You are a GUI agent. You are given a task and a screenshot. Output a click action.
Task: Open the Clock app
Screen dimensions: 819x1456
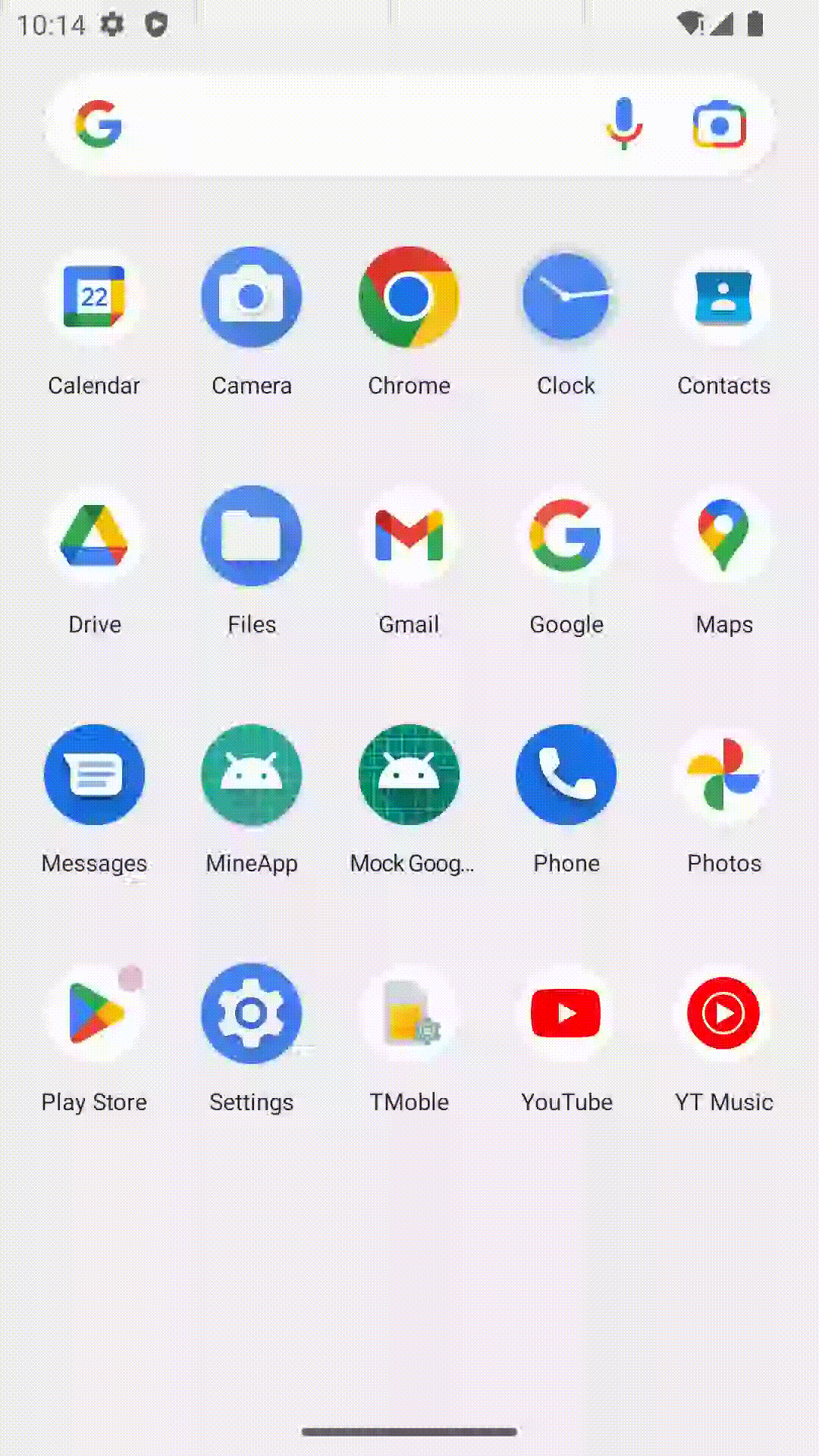tap(566, 297)
